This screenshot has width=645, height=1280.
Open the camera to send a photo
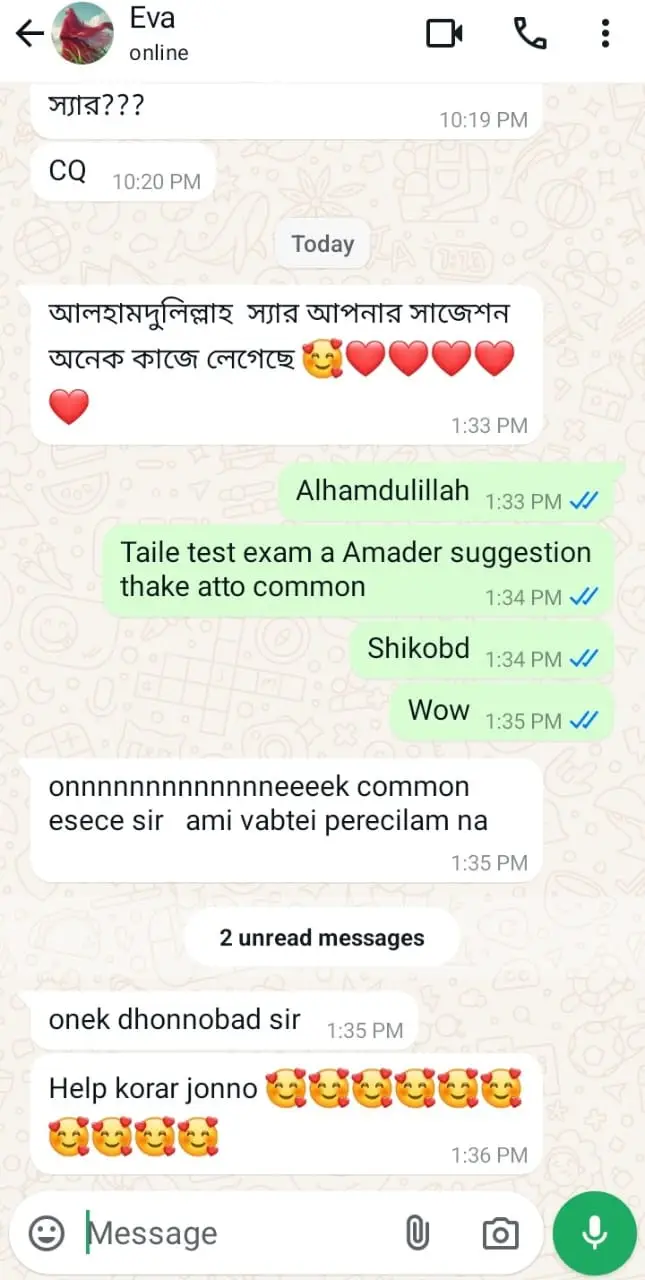[499, 1234]
